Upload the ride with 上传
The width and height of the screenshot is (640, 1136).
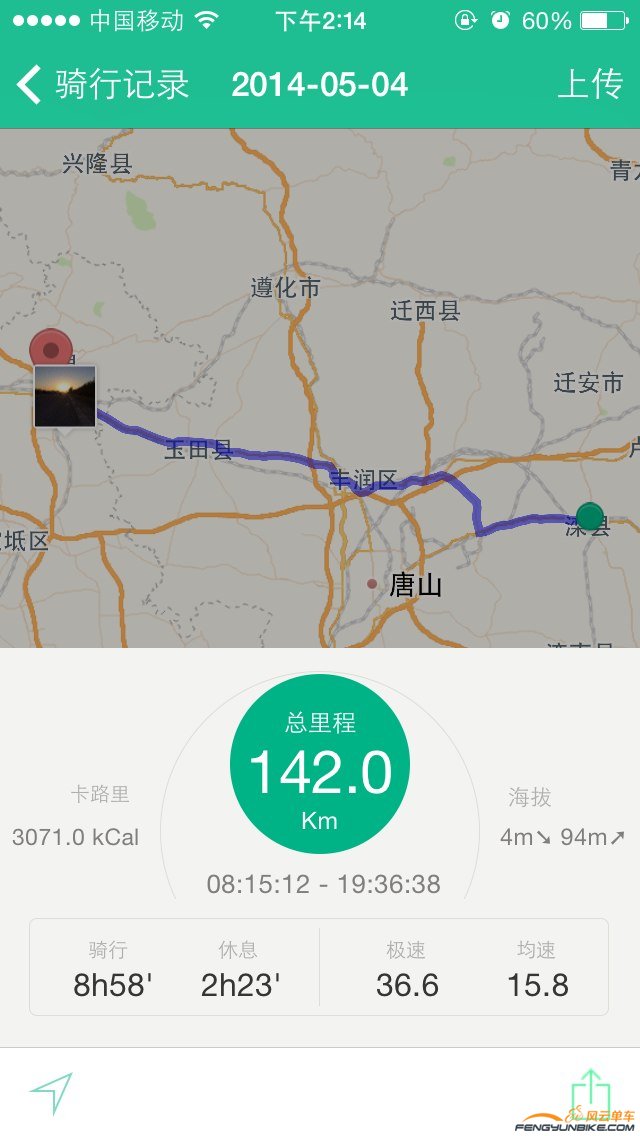click(x=590, y=84)
